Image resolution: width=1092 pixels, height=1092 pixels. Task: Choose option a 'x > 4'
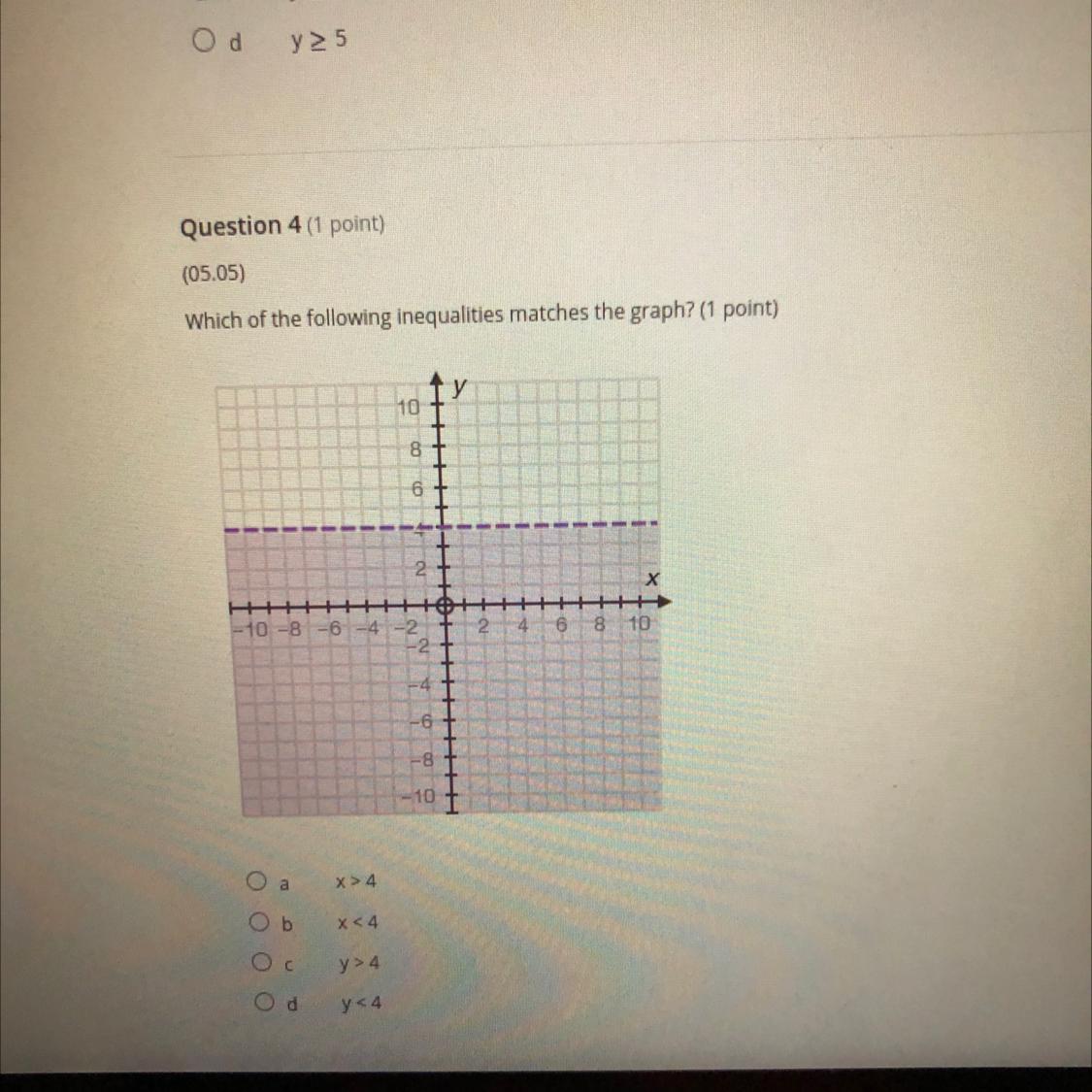(255, 881)
